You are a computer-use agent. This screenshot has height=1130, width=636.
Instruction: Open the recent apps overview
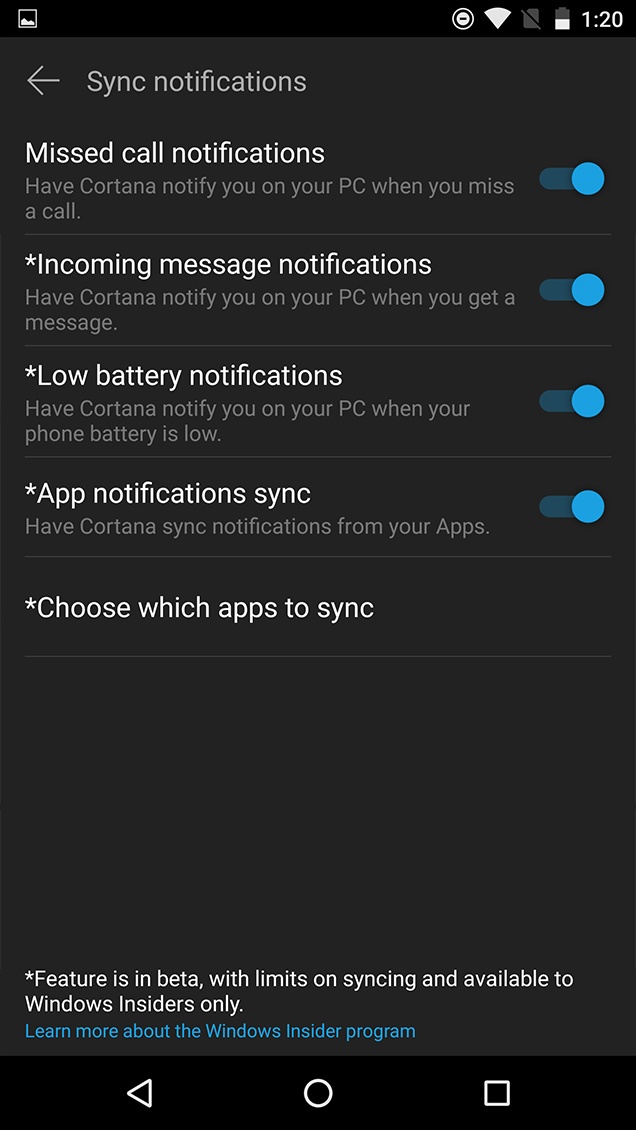[x=496, y=1093]
